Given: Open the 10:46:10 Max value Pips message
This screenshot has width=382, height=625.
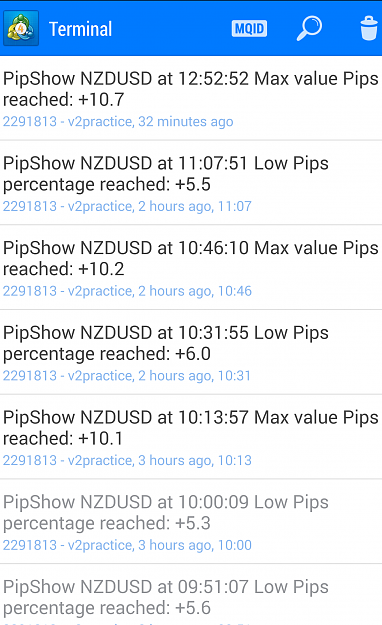Looking at the screenshot, I should coord(191,267).
